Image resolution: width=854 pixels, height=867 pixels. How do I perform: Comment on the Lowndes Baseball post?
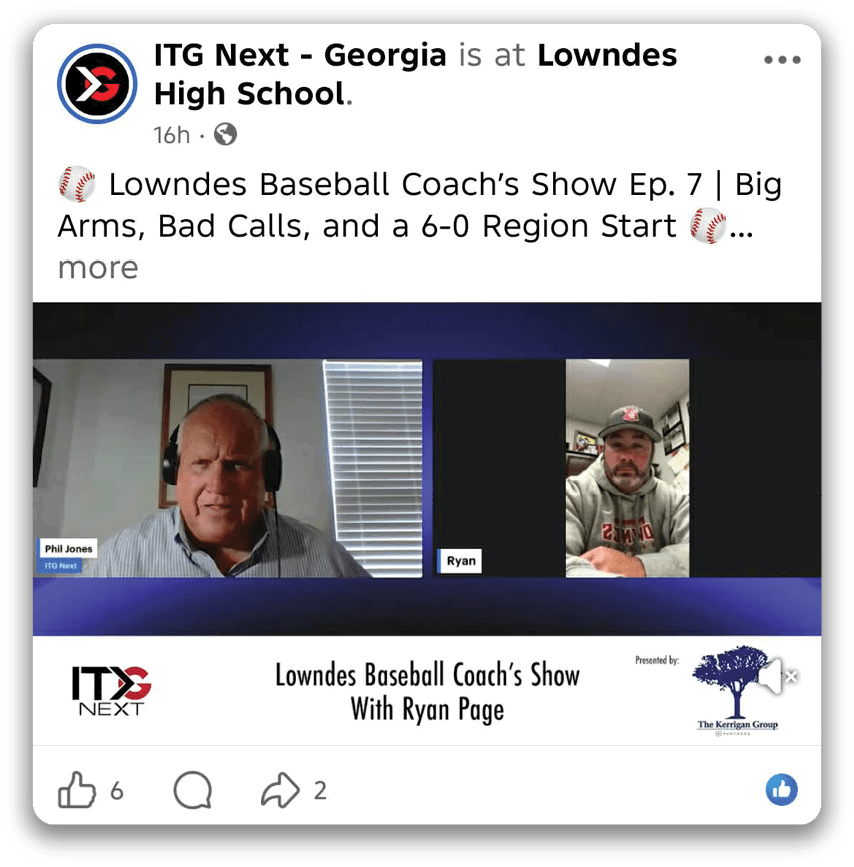coord(192,792)
